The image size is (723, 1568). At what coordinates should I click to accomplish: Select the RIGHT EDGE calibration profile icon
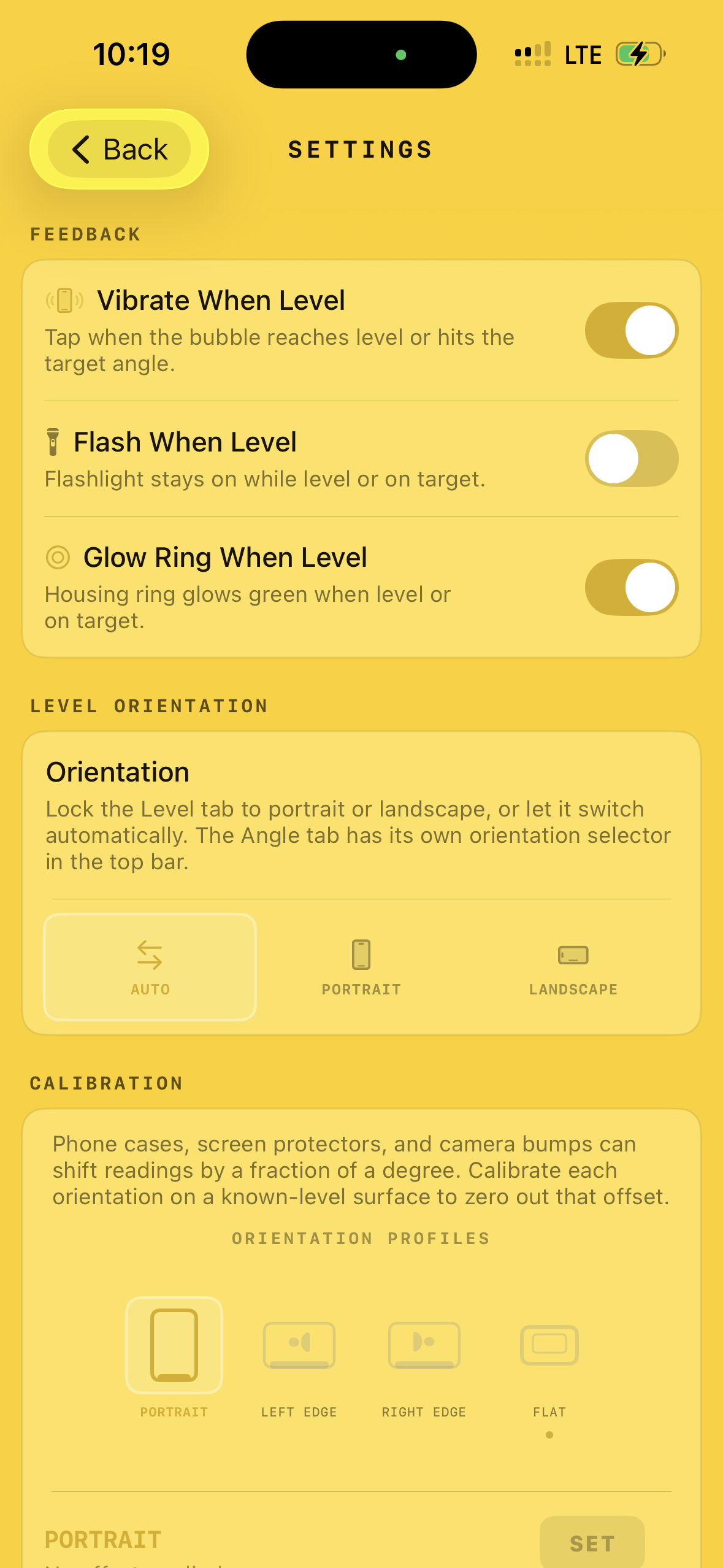pos(424,1345)
